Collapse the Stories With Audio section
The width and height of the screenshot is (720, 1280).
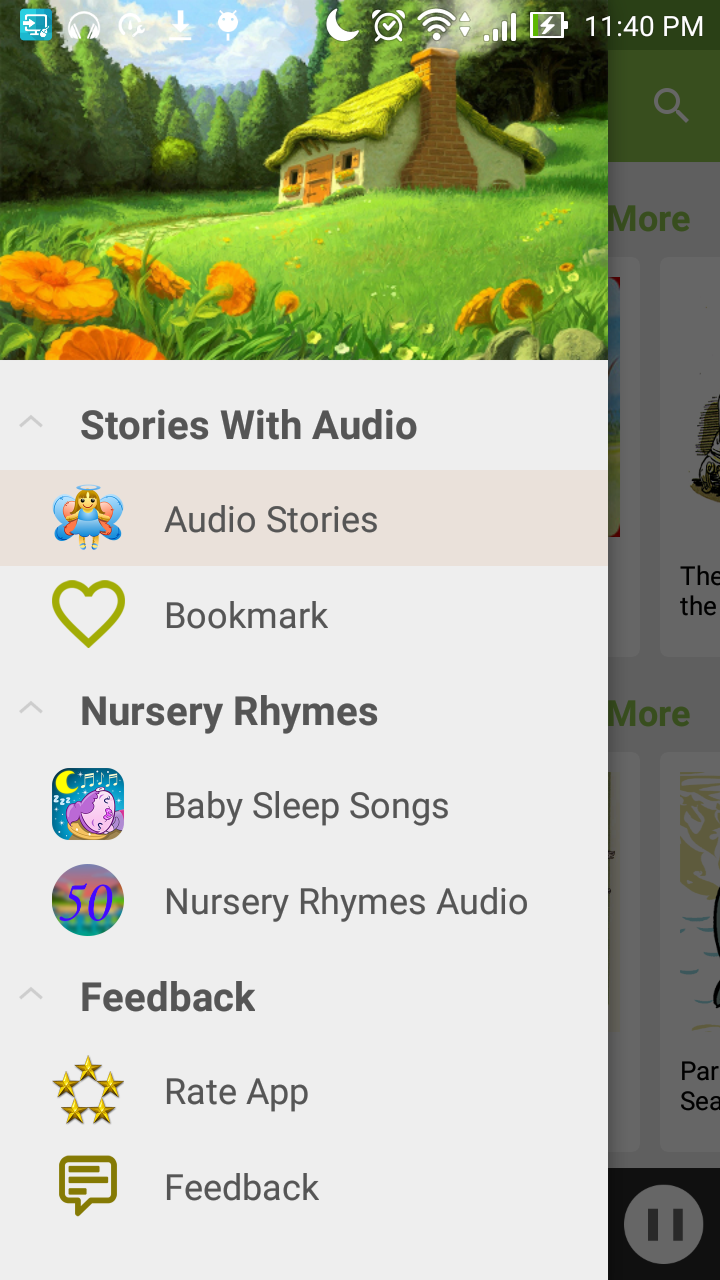click(31, 422)
